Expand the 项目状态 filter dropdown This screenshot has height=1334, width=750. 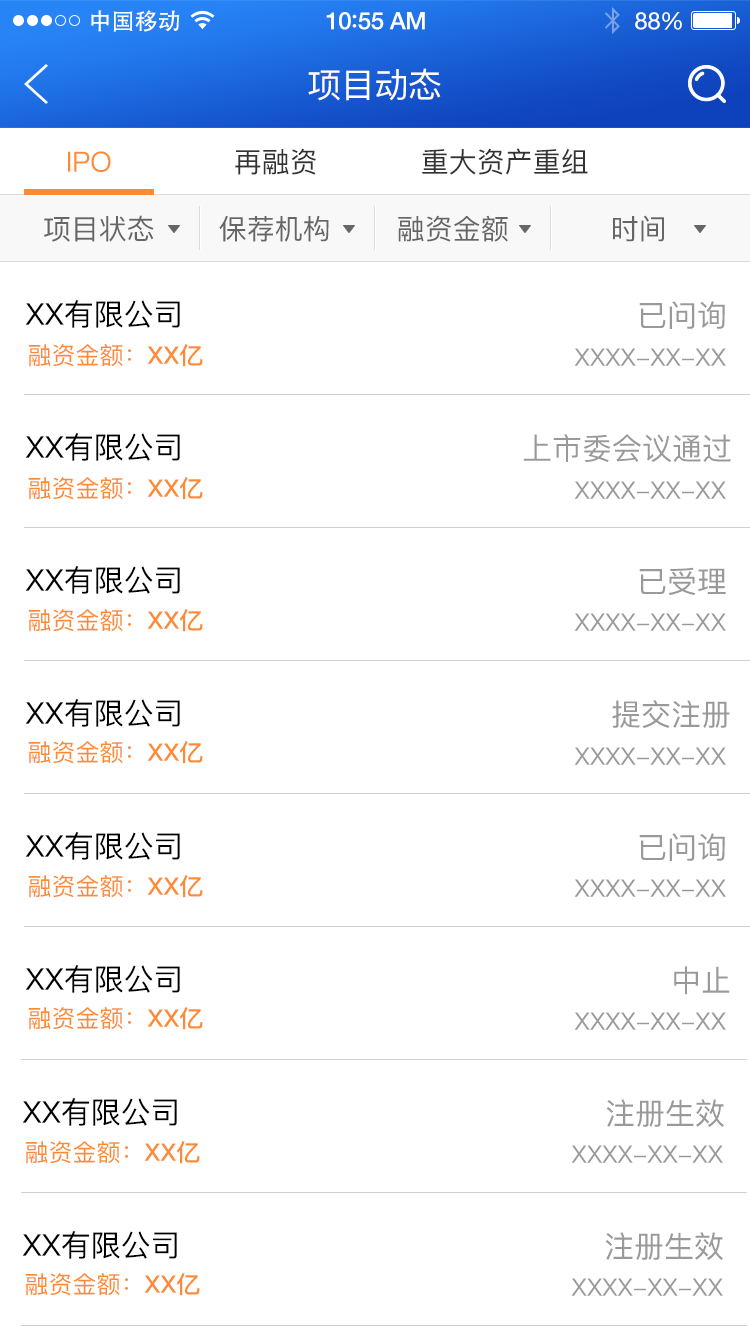pos(111,229)
